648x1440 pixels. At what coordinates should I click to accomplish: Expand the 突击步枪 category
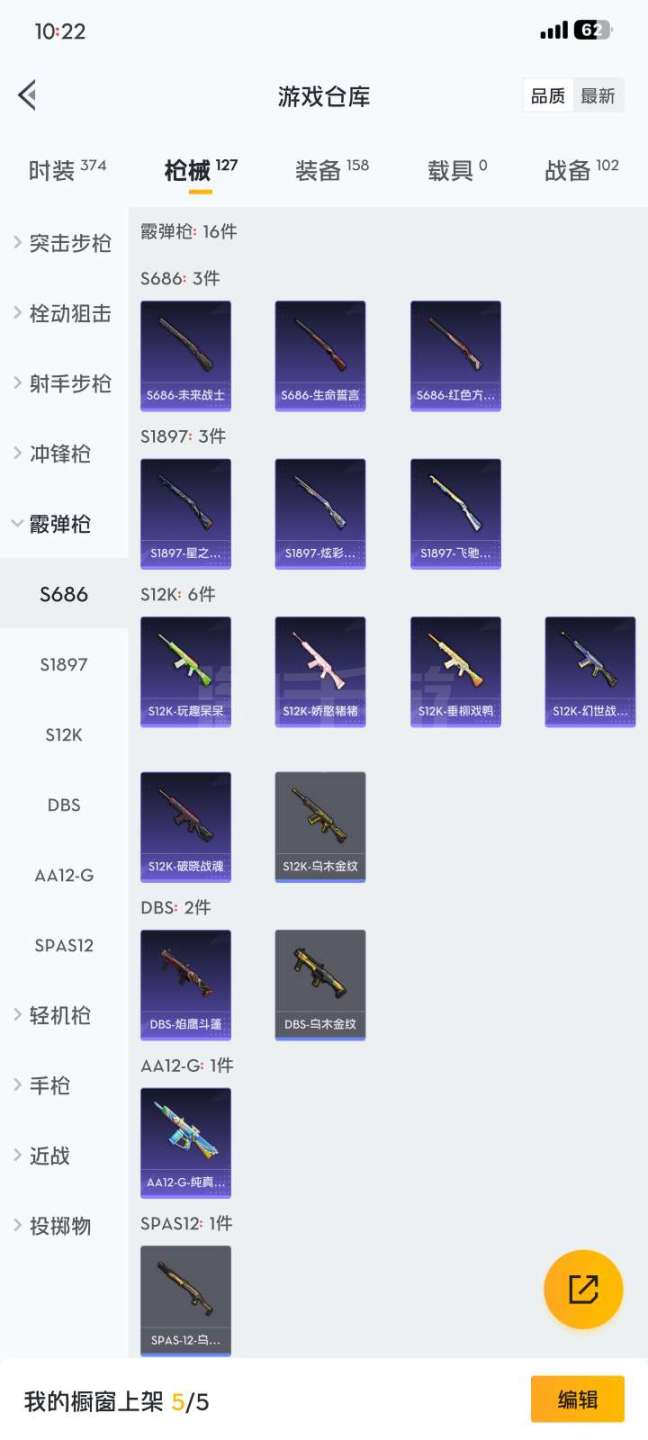point(64,243)
